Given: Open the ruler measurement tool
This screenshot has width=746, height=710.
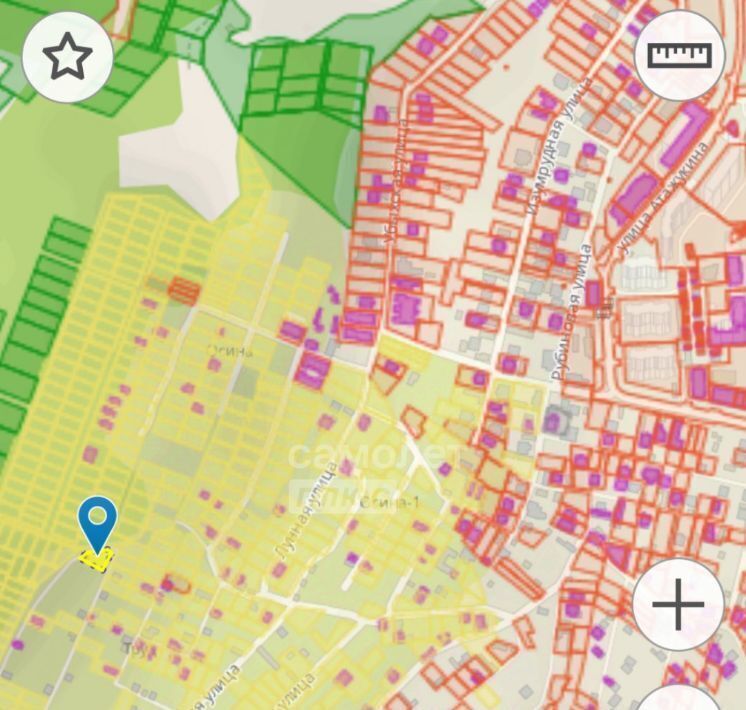Looking at the screenshot, I should pyautogui.click(x=679, y=55).
